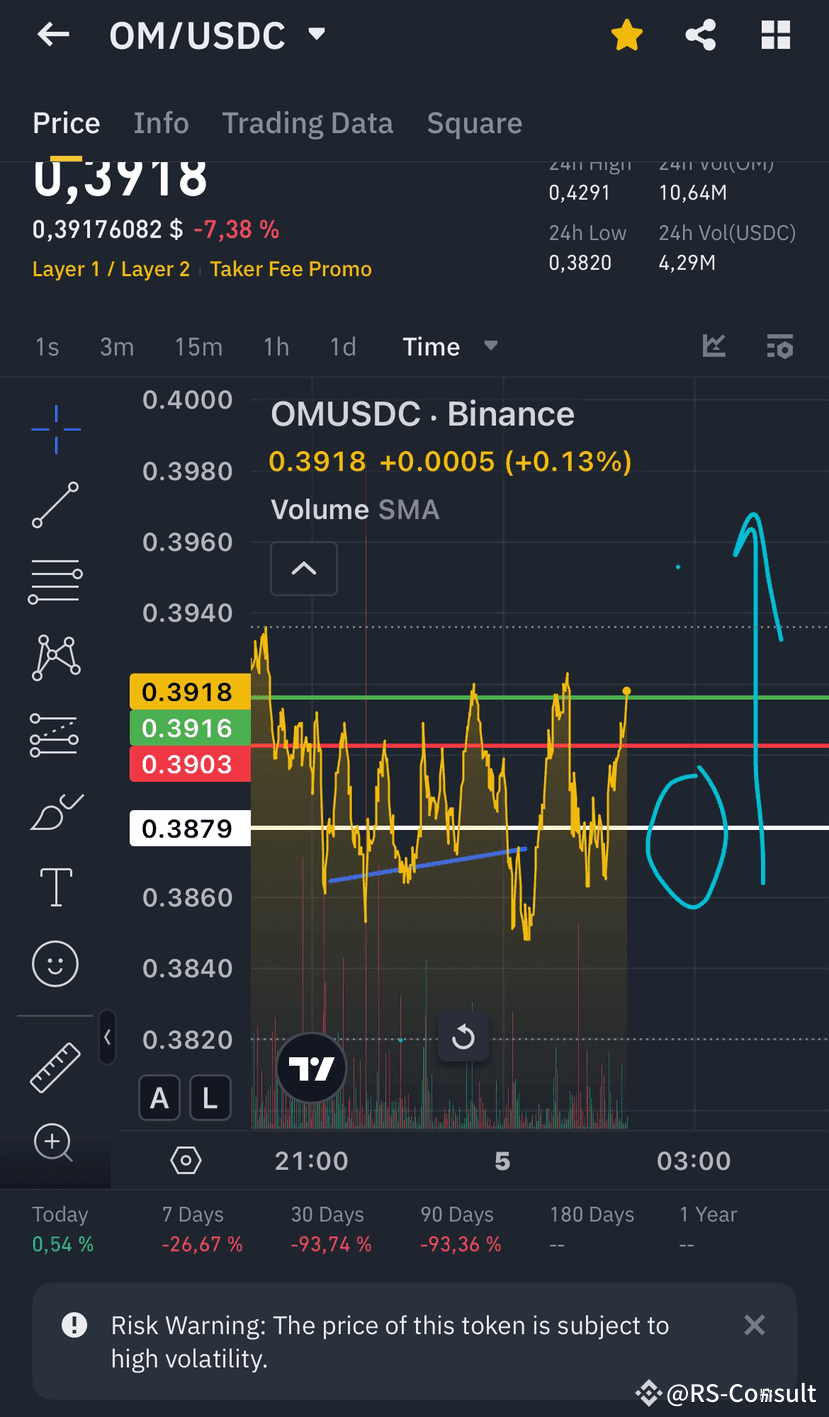Go back using the top arrow

click(53, 35)
